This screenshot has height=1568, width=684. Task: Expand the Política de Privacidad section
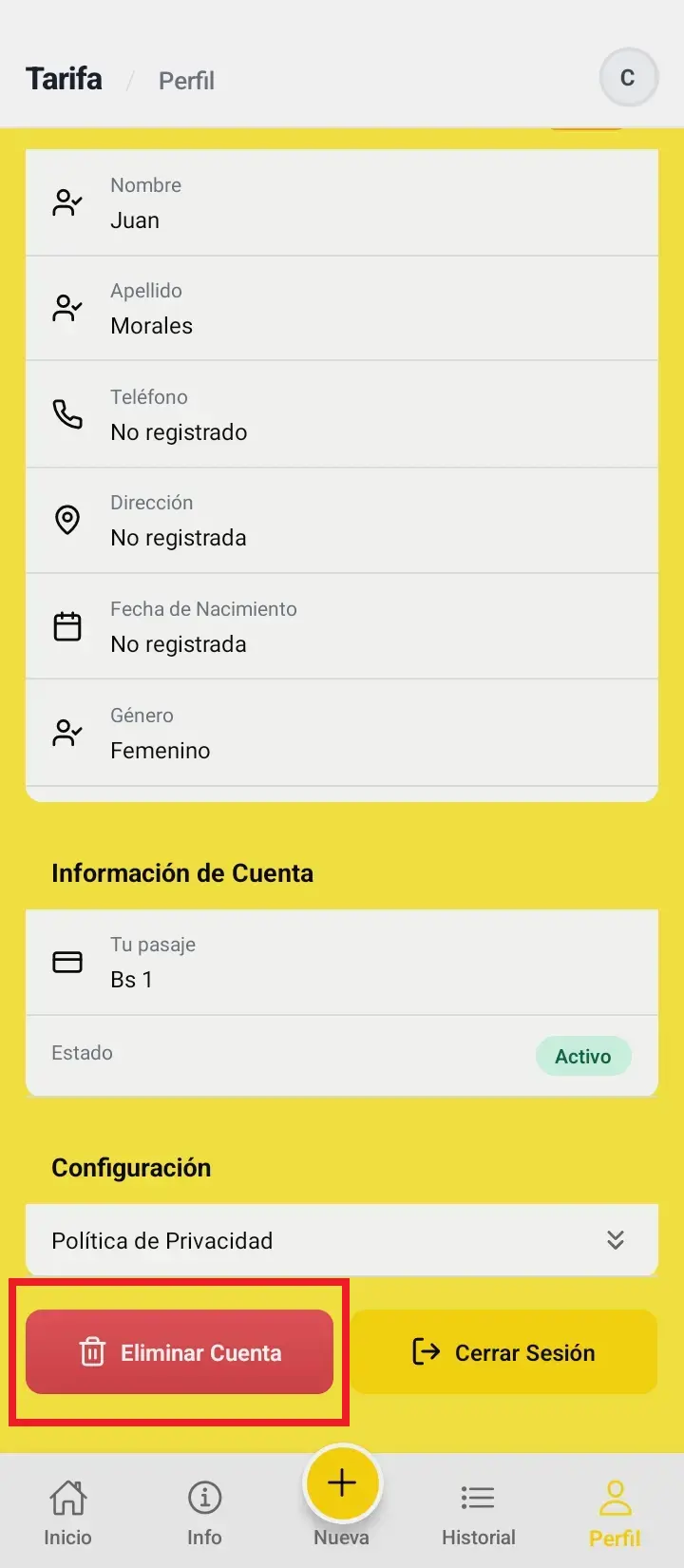point(616,1240)
